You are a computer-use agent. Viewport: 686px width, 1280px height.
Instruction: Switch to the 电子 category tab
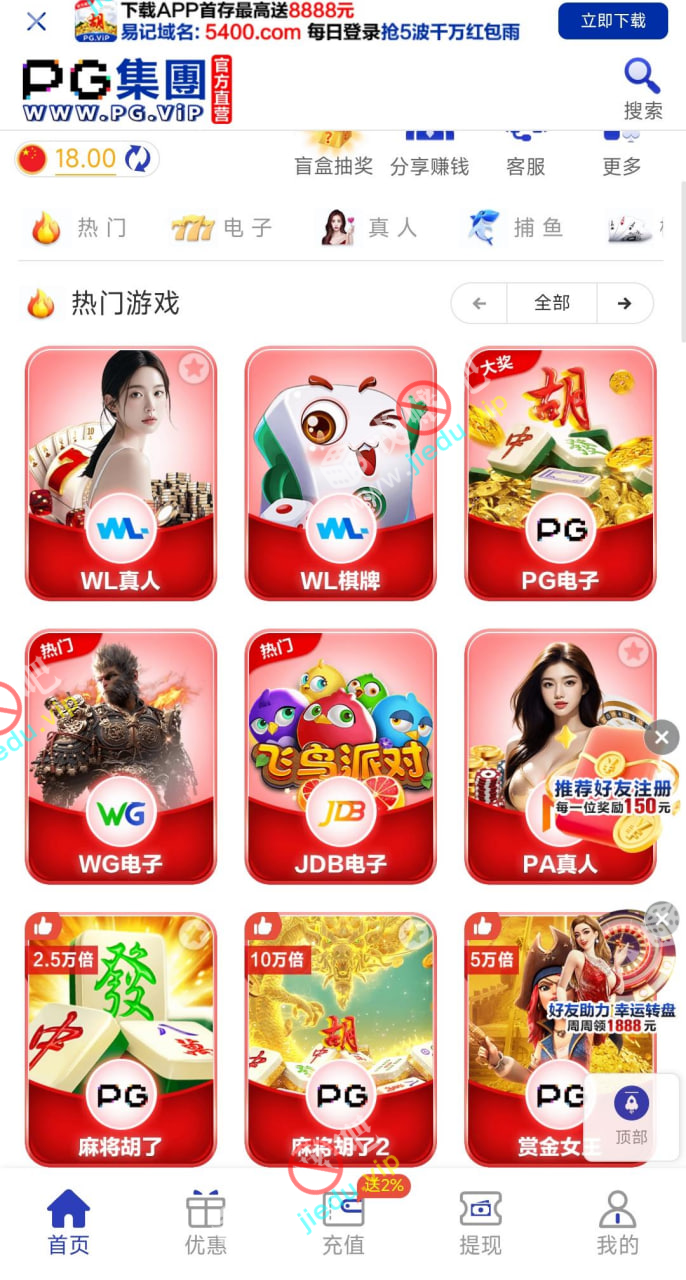point(221,228)
